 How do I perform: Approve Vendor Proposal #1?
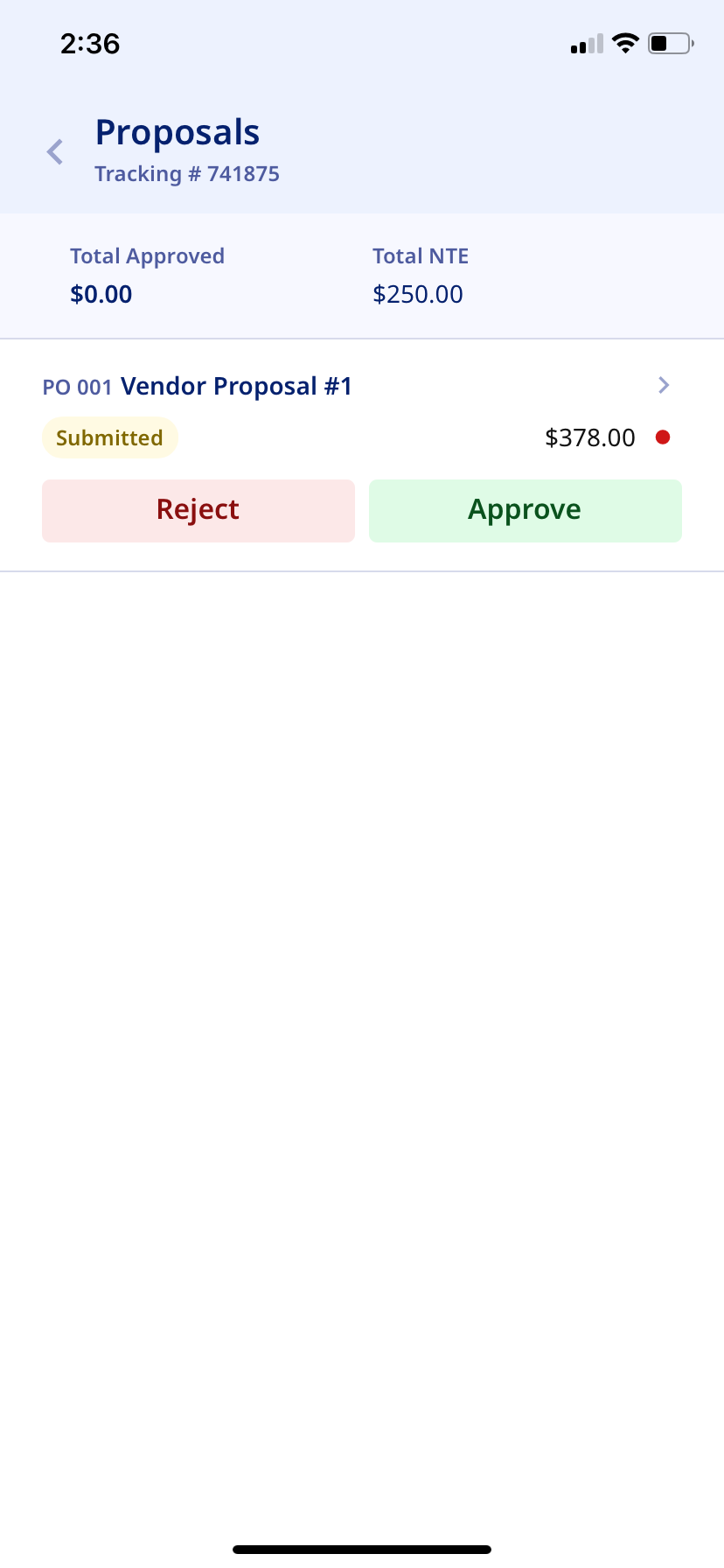(x=525, y=510)
